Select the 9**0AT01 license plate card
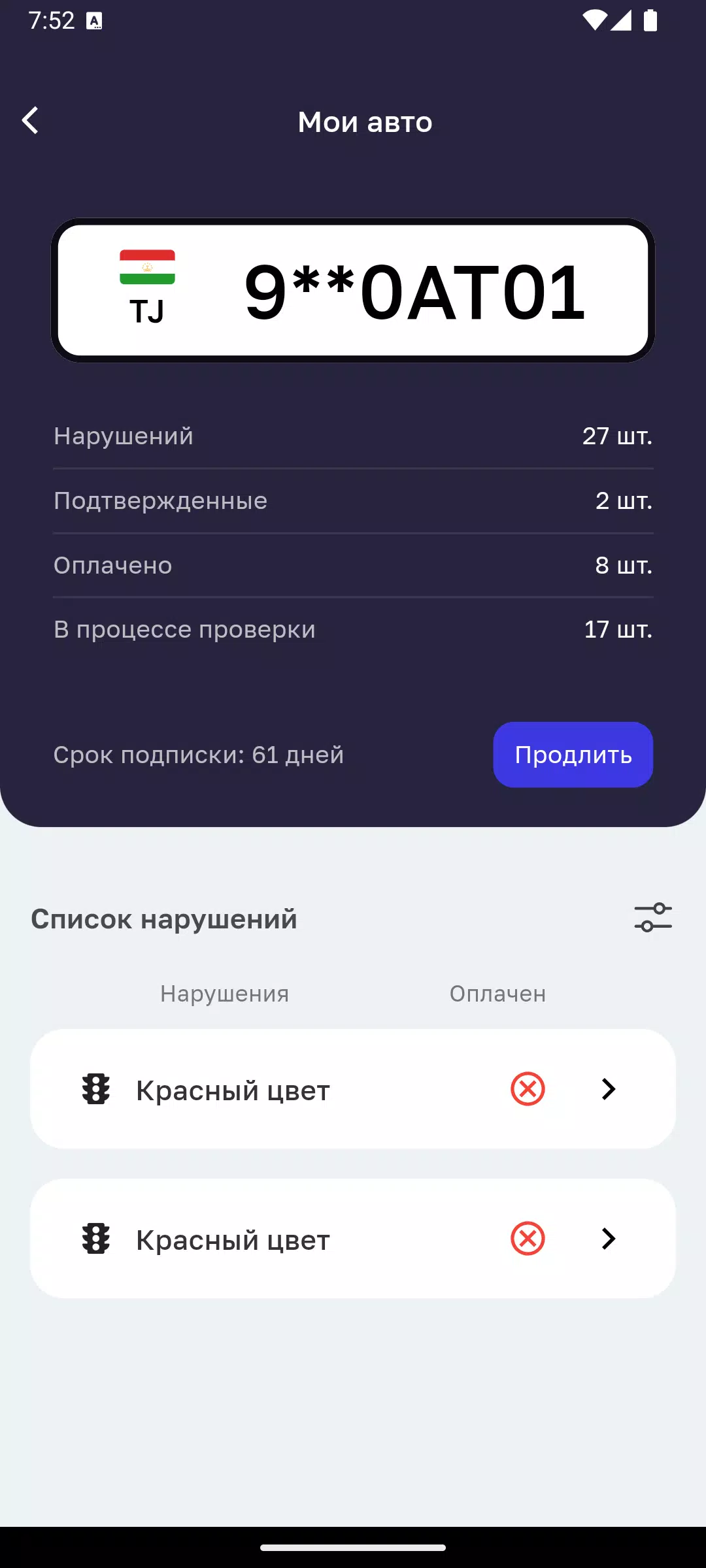The width and height of the screenshot is (706, 1568). [x=353, y=287]
